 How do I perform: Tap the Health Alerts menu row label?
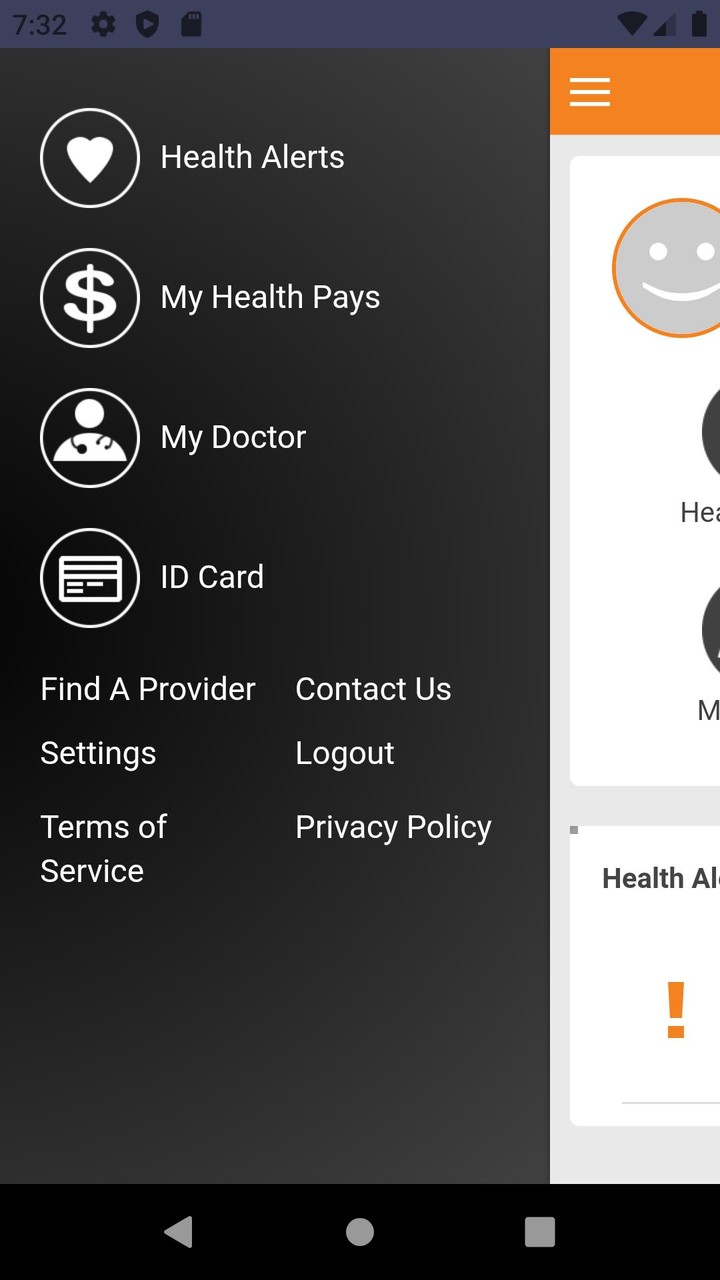pos(252,157)
